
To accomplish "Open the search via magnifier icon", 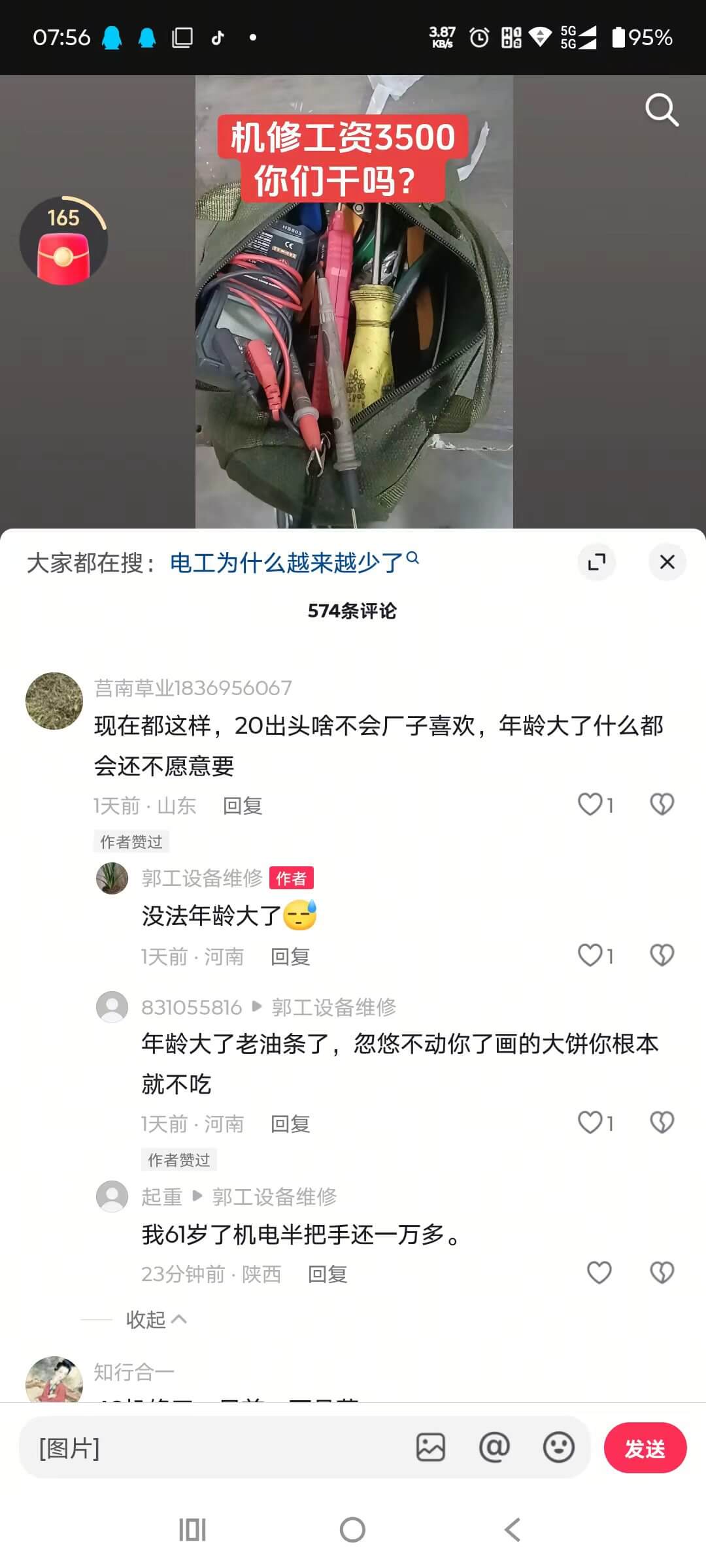I will coord(663,110).
